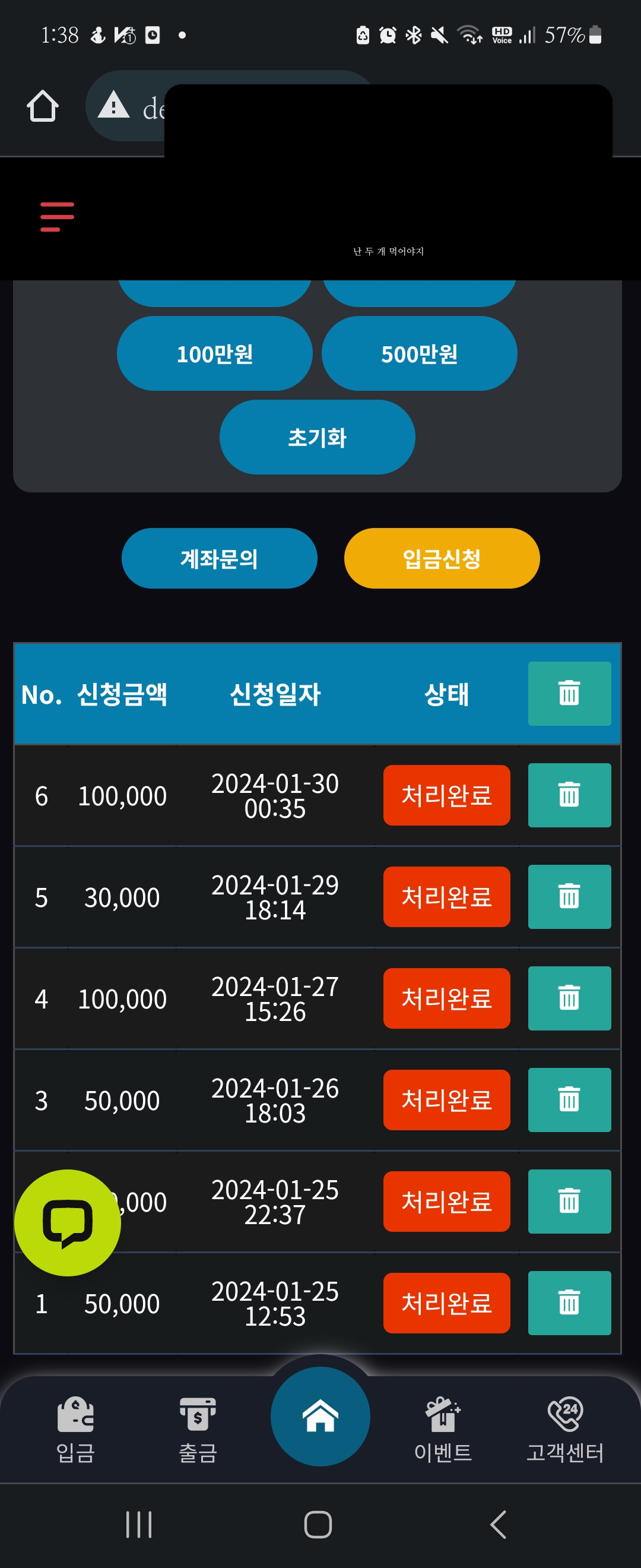Open the 이벤트 tab
The image size is (641, 1568).
[443, 1429]
